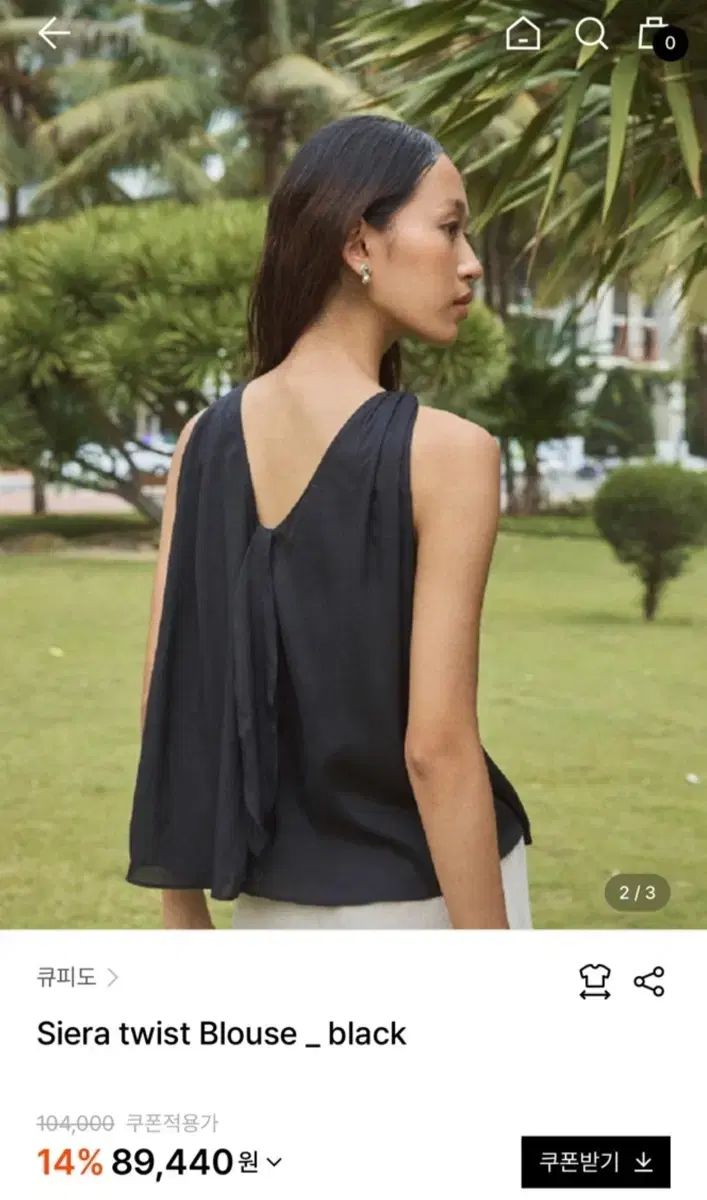Image resolution: width=707 pixels, height=1200 pixels.
Task: Expand the 89,440원 price details
Action: [x=274, y=1162]
